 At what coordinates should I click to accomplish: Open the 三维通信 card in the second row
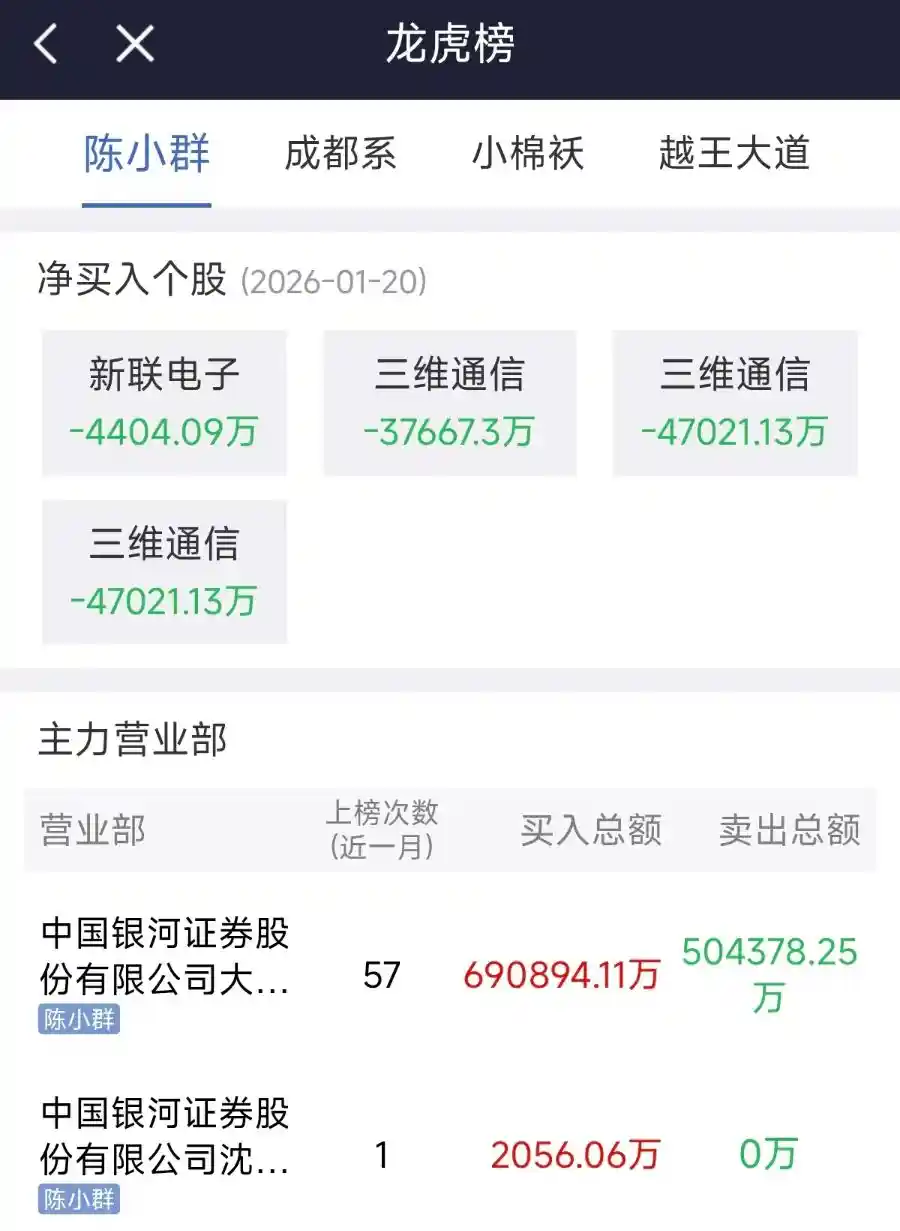pos(163,571)
